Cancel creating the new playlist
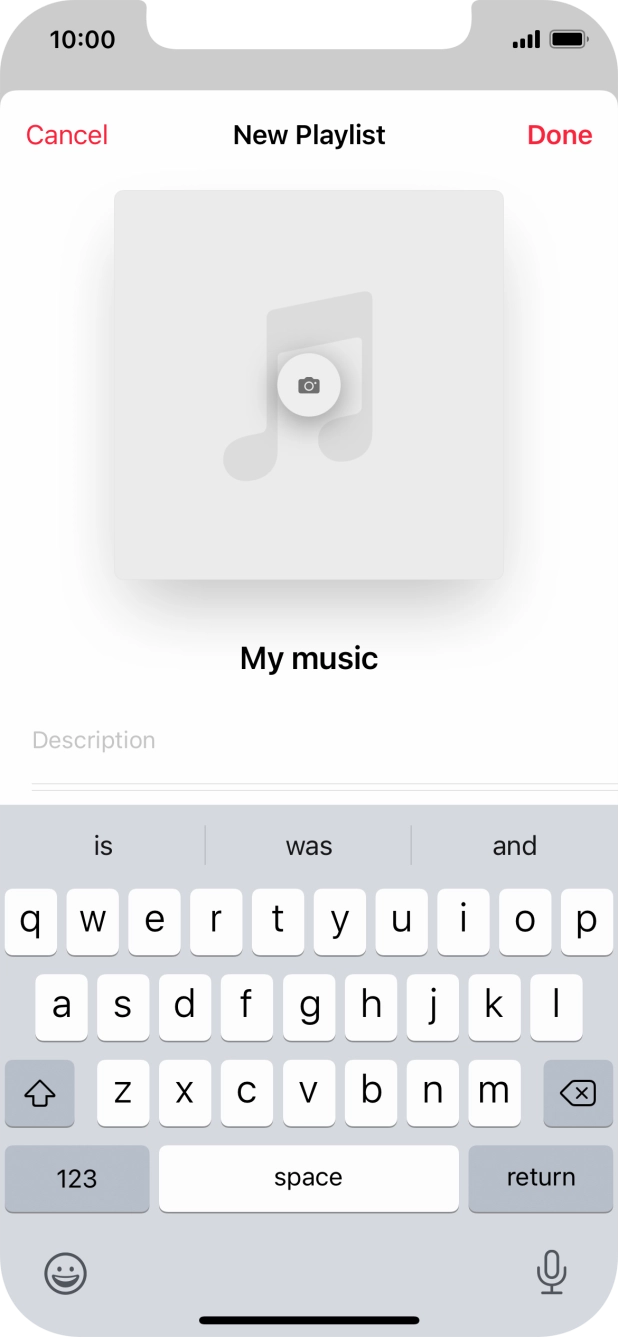Viewport: 618px width, 1337px height. (67, 135)
